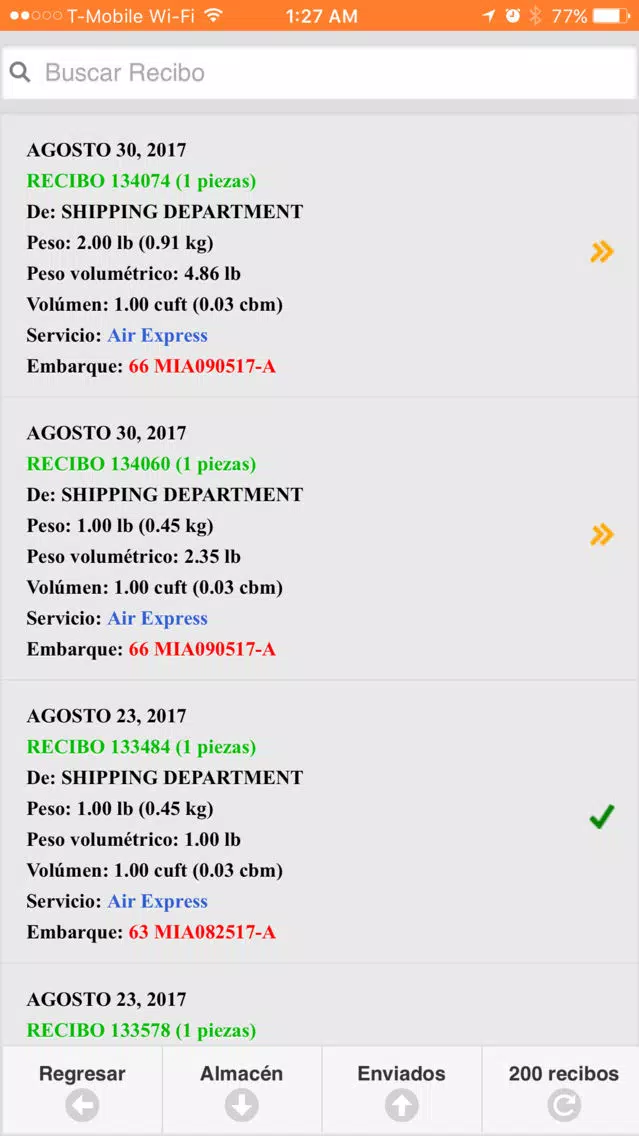This screenshot has width=639, height=1136.
Task: Open receipt RECIBO 134074
Action: coord(320,256)
